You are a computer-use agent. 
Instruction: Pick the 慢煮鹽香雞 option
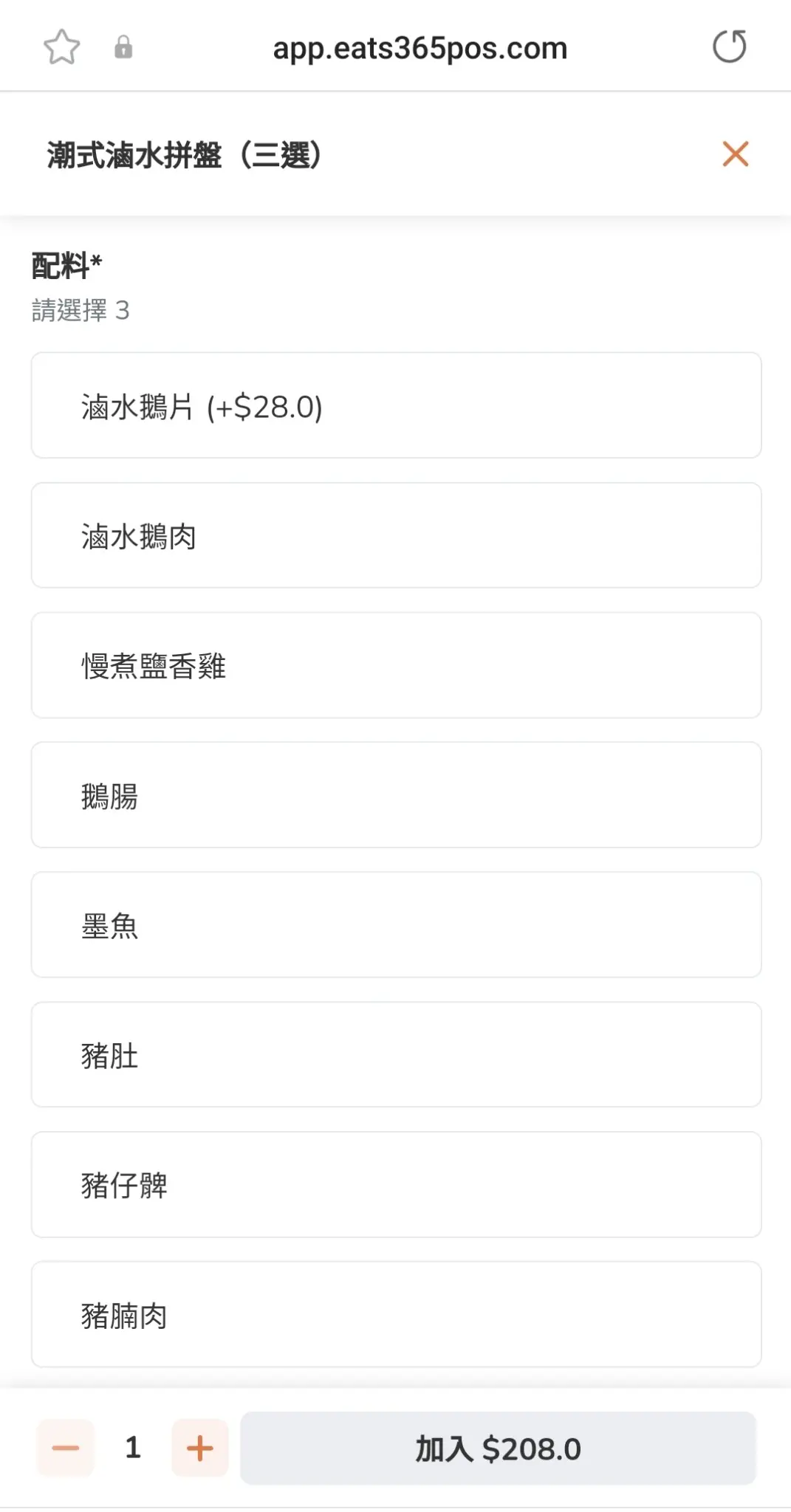click(x=396, y=666)
